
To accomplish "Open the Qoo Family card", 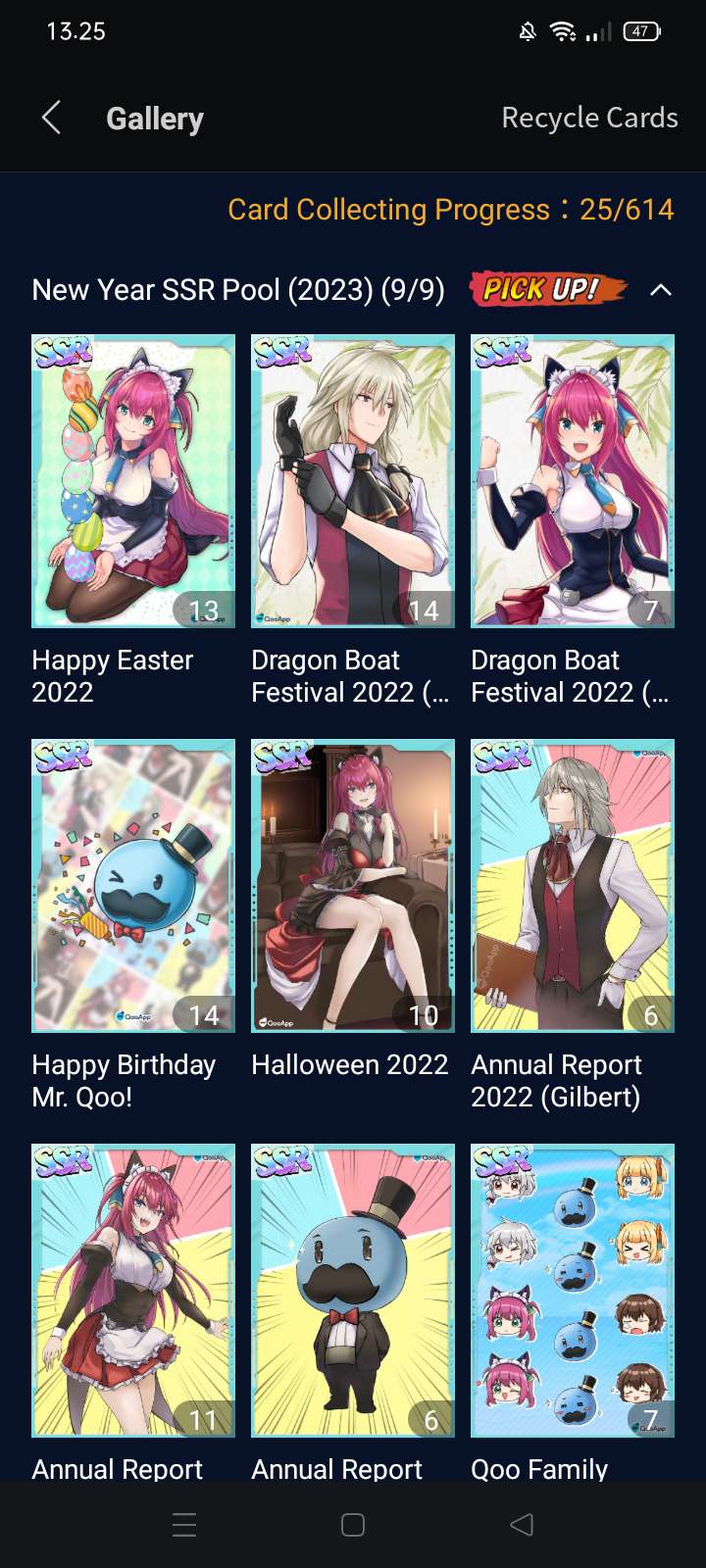I will tap(573, 1290).
